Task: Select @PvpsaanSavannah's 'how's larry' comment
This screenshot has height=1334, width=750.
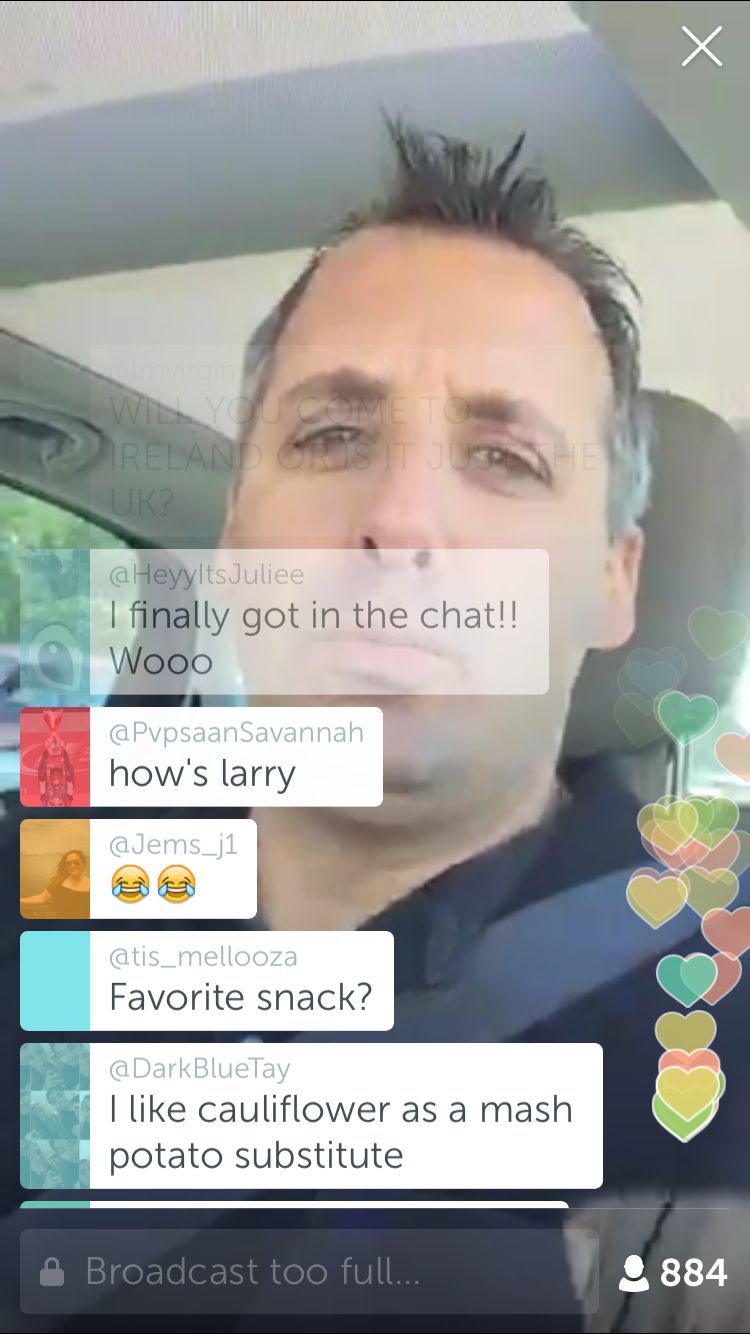Action: click(x=201, y=756)
